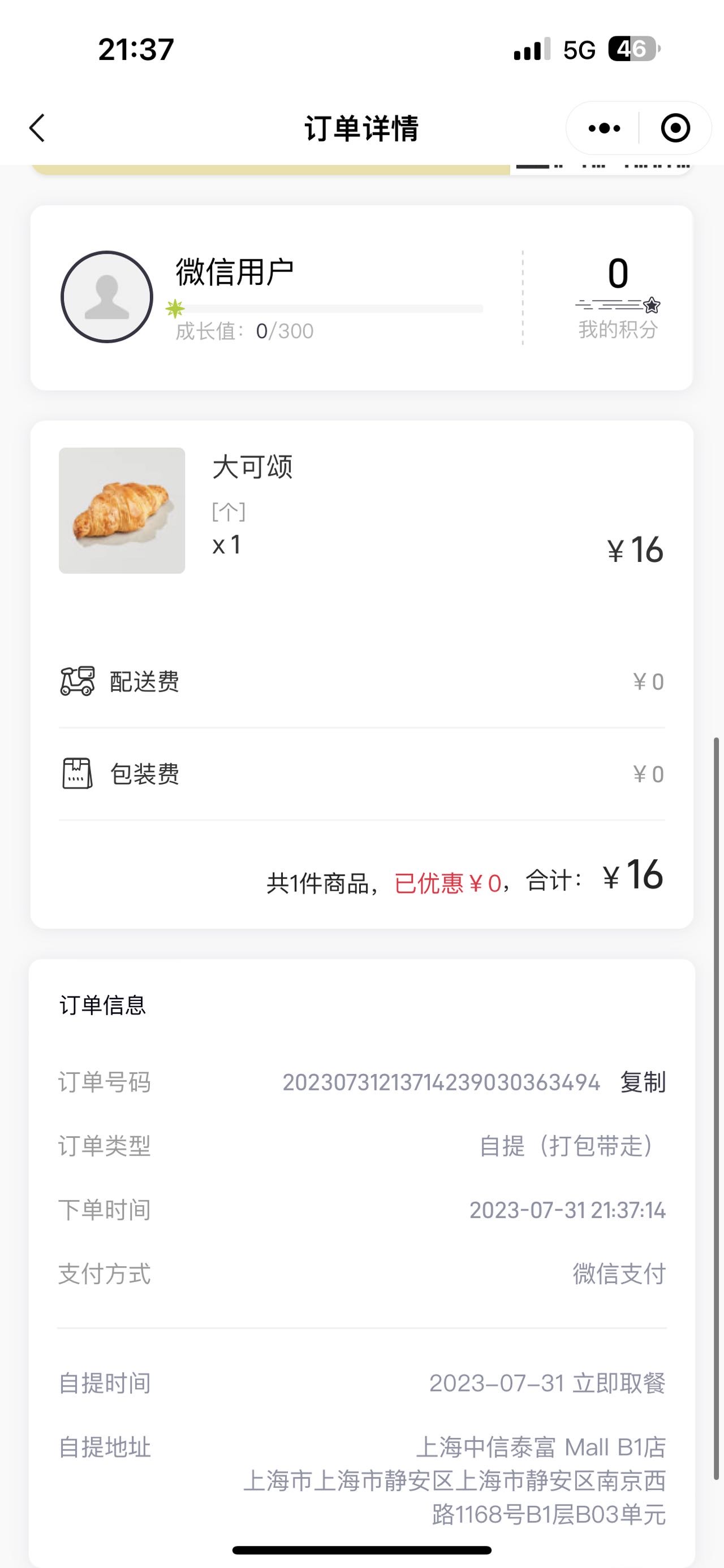724x1568 pixels.
Task: Open the 大可颂 croissant product image
Action: click(x=122, y=510)
